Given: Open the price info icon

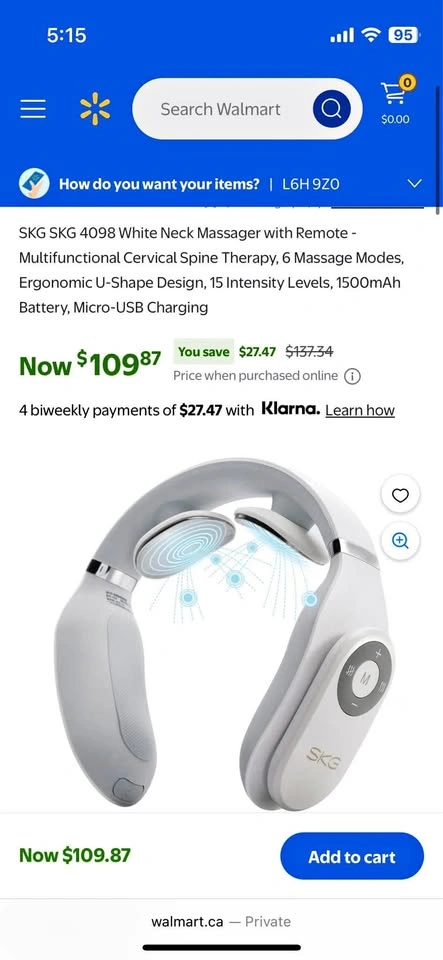Looking at the screenshot, I should 352,376.
